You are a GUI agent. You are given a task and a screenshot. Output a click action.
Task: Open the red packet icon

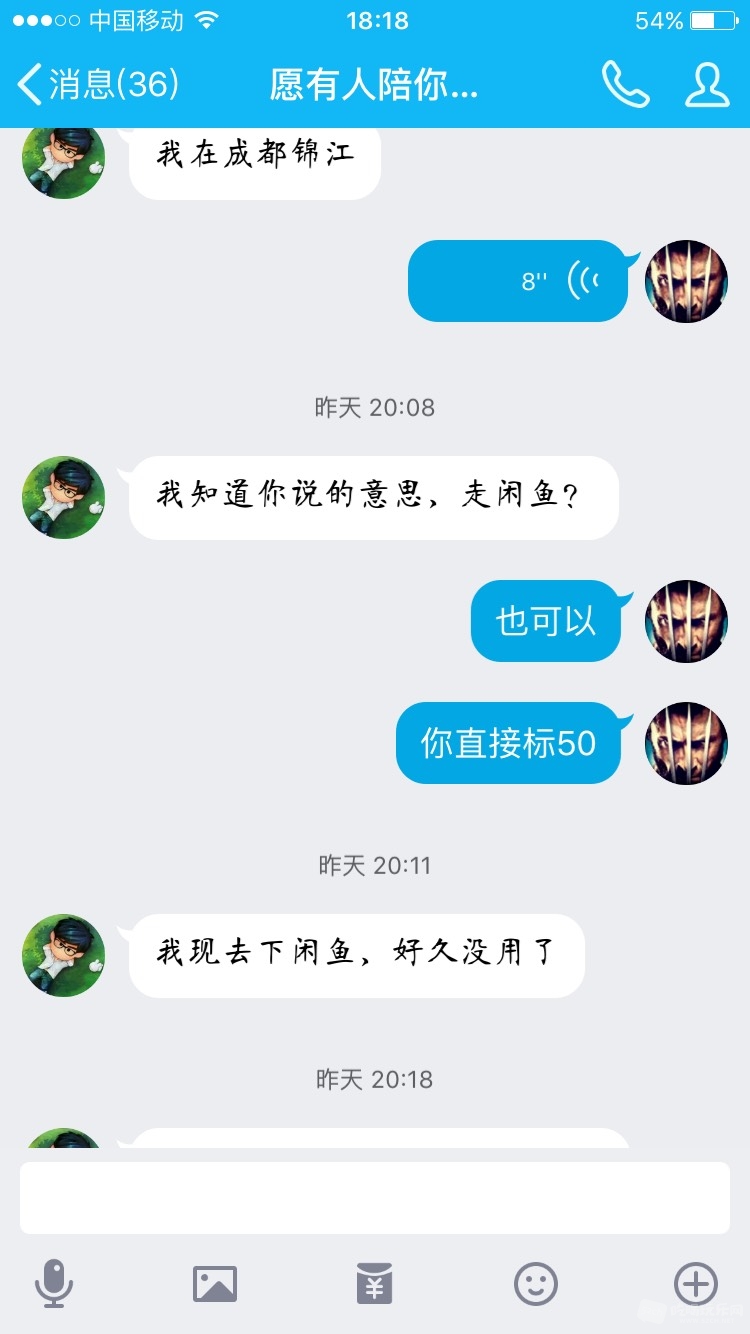coord(375,1283)
